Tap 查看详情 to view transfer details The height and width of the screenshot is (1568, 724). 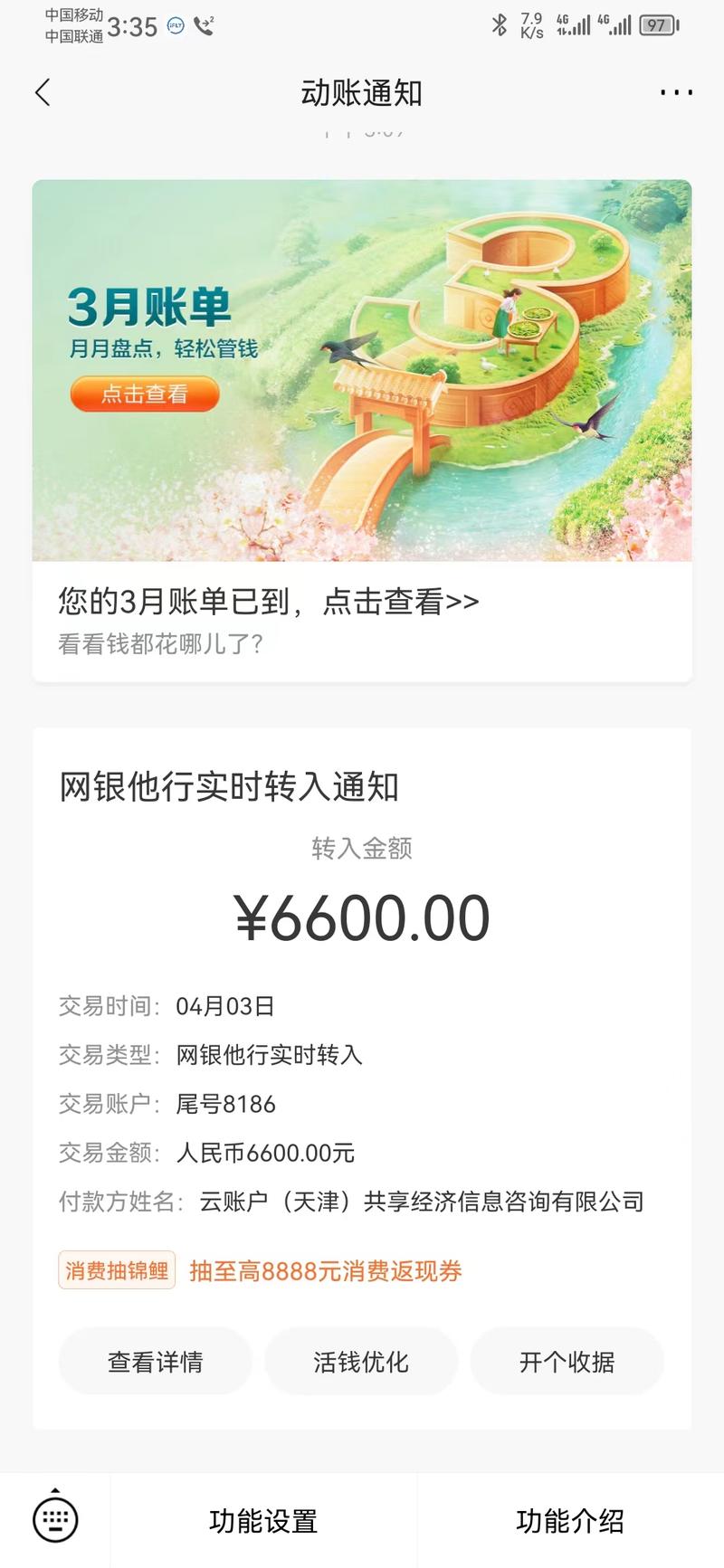click(155, 1361)
